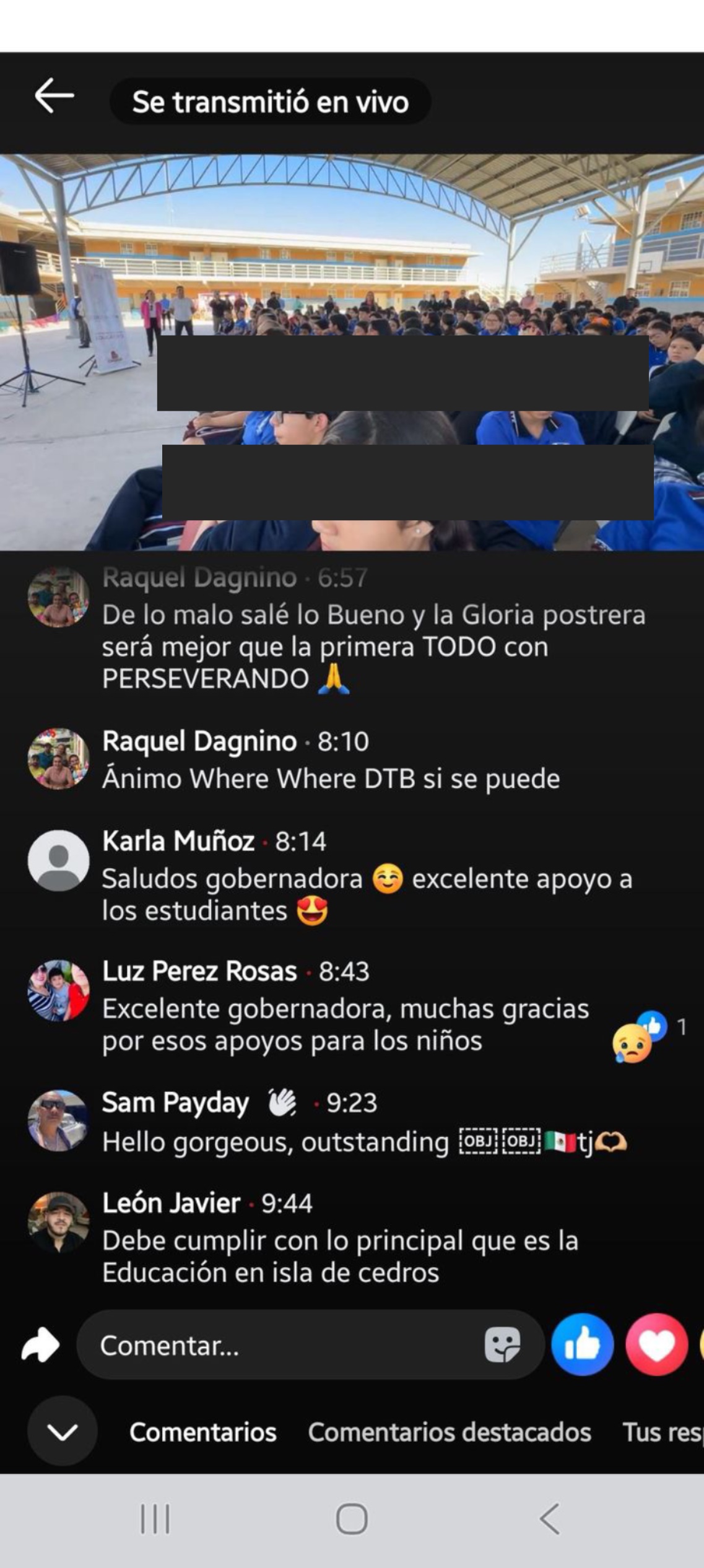Go to the system home screen
The width and height of the screenshot is (704, 1568).
coord(352,1519)
